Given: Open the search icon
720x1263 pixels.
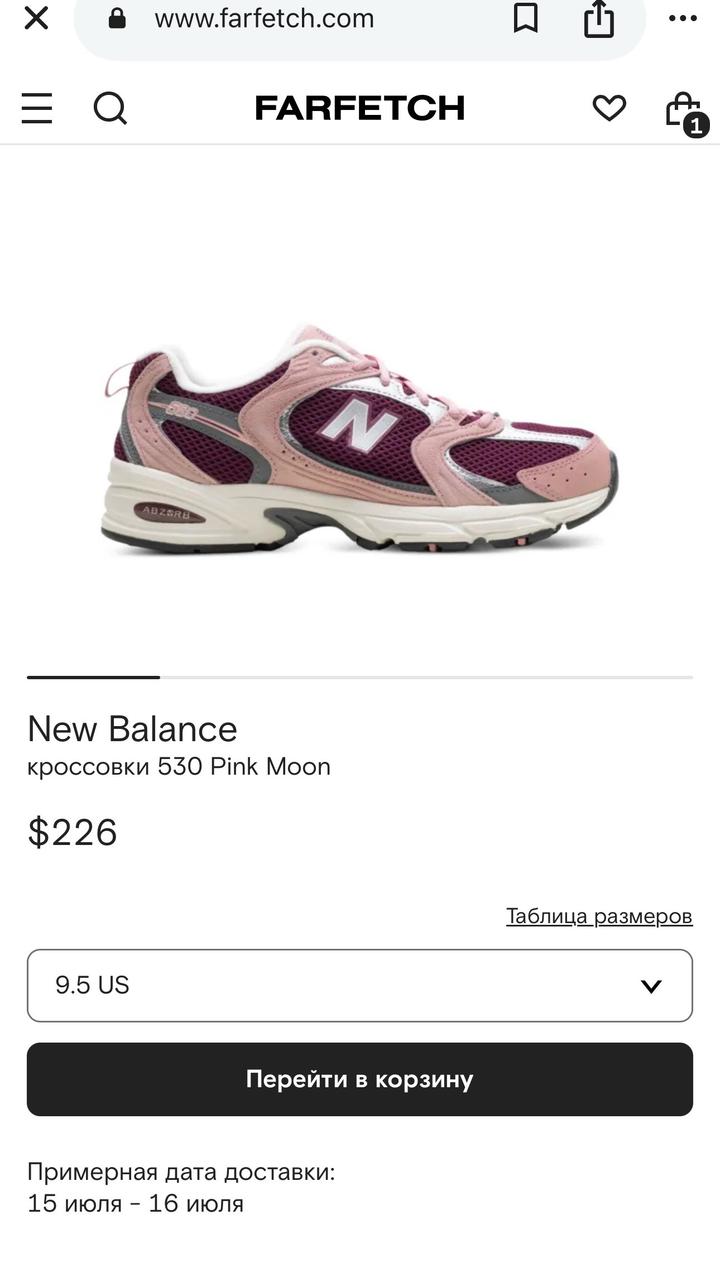Looking at the screenshot, I should pyautogui.click(x=110, y=110).
